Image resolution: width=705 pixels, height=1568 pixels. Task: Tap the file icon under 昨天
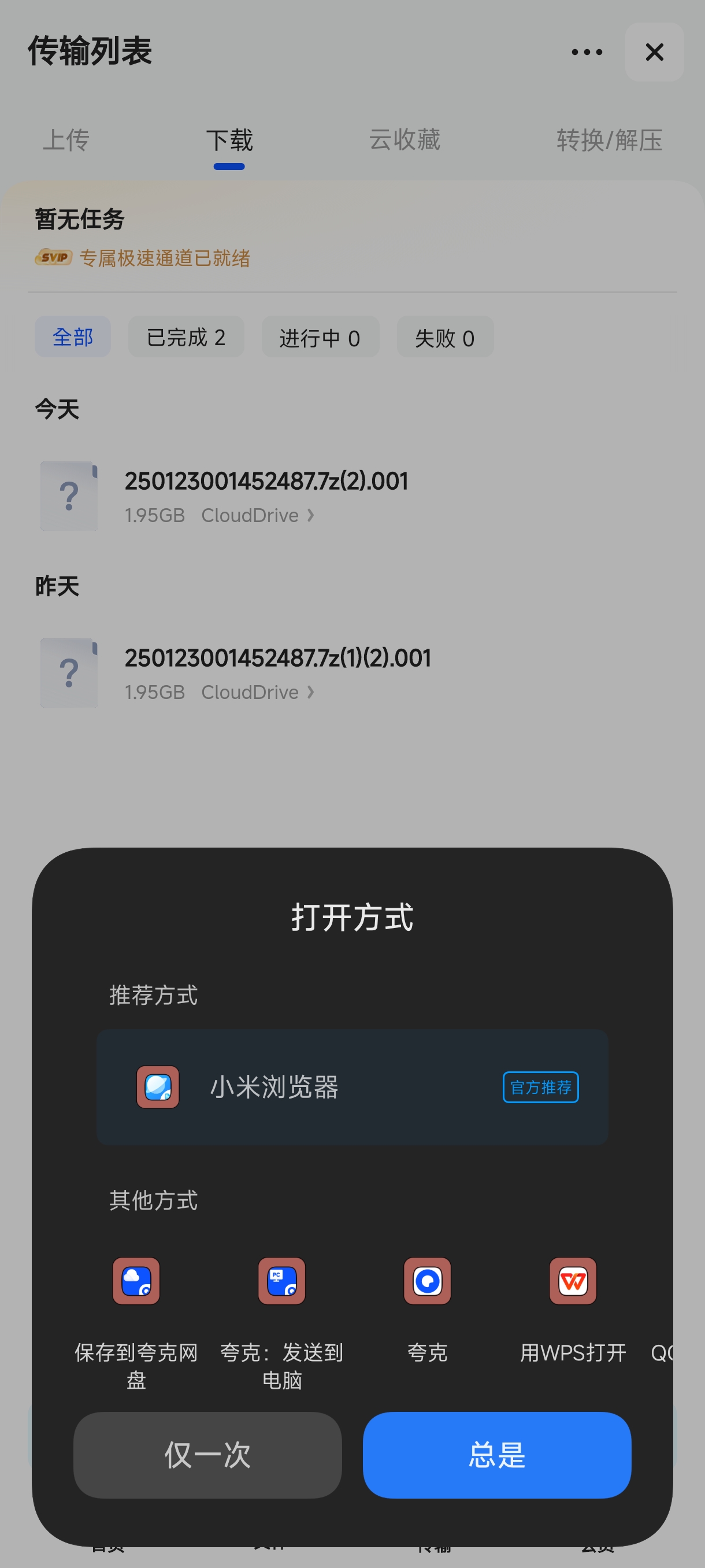coord(68,672)
